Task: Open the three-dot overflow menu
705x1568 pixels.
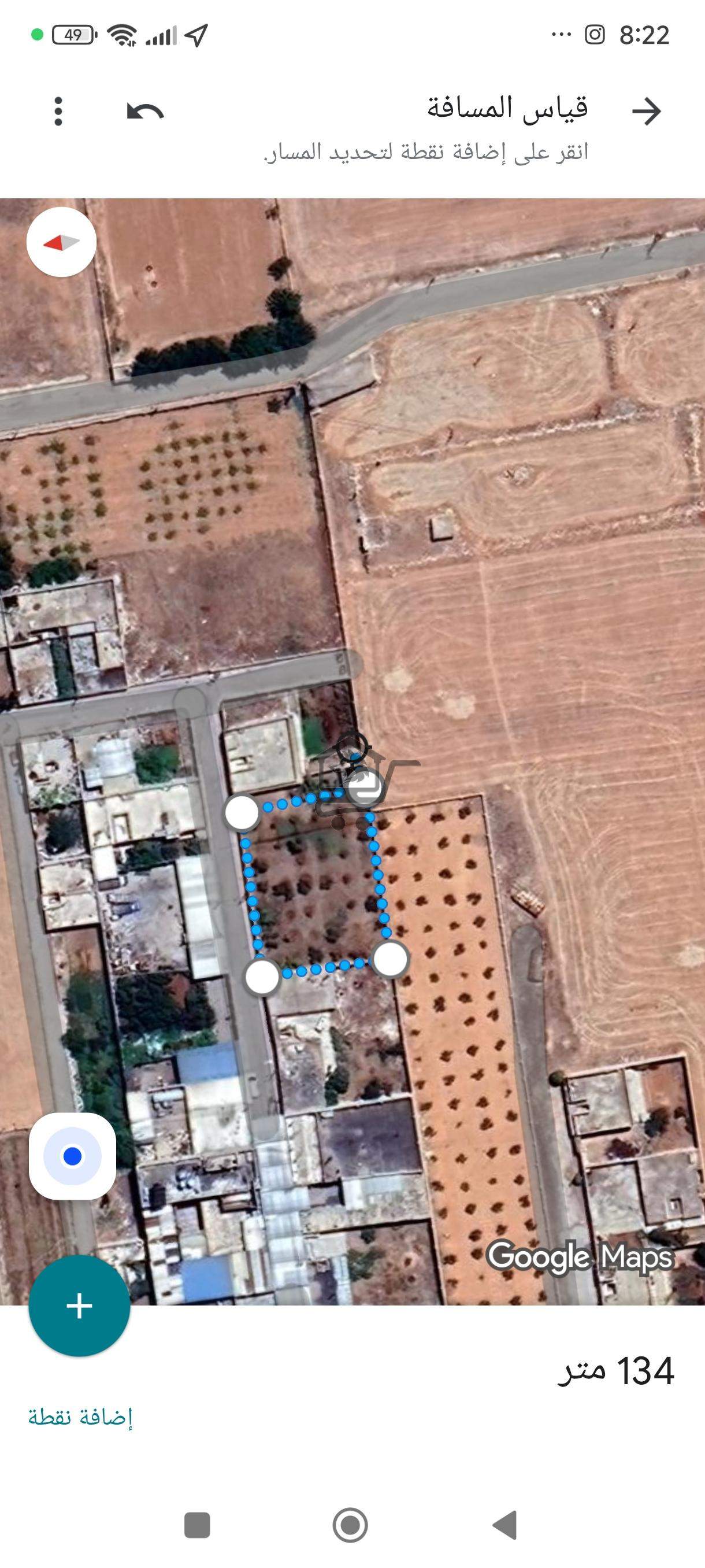Action: point(58,112)
